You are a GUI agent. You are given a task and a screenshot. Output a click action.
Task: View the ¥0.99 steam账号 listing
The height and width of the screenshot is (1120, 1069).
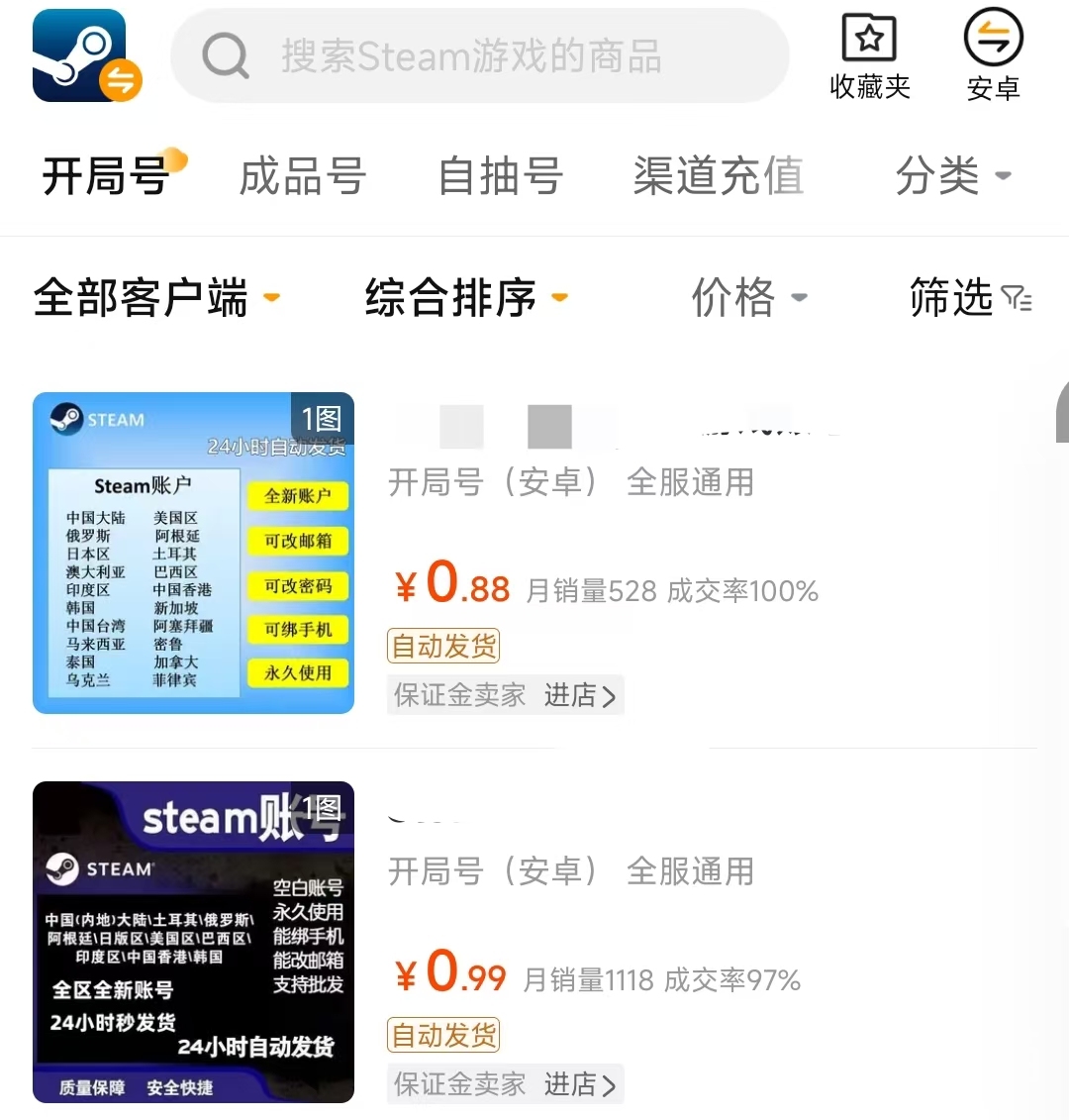193,942
